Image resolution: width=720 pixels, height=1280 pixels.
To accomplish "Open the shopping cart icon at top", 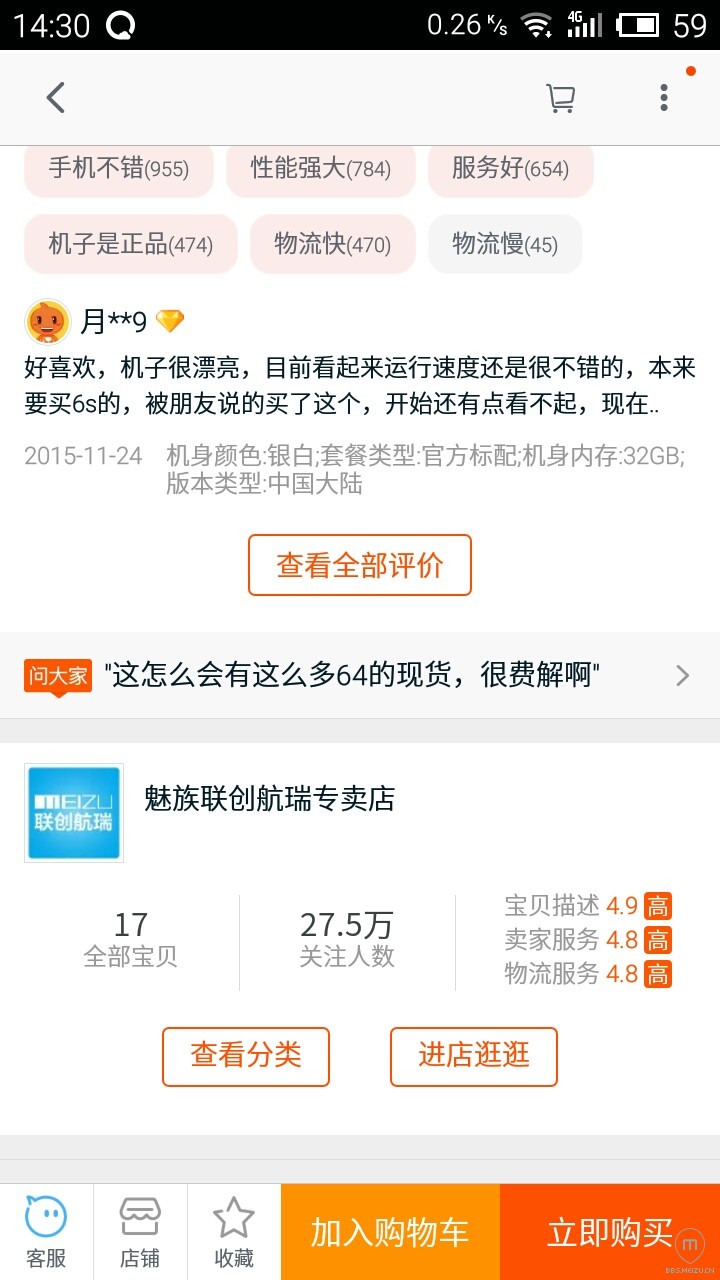I will [x=560, y=97].
